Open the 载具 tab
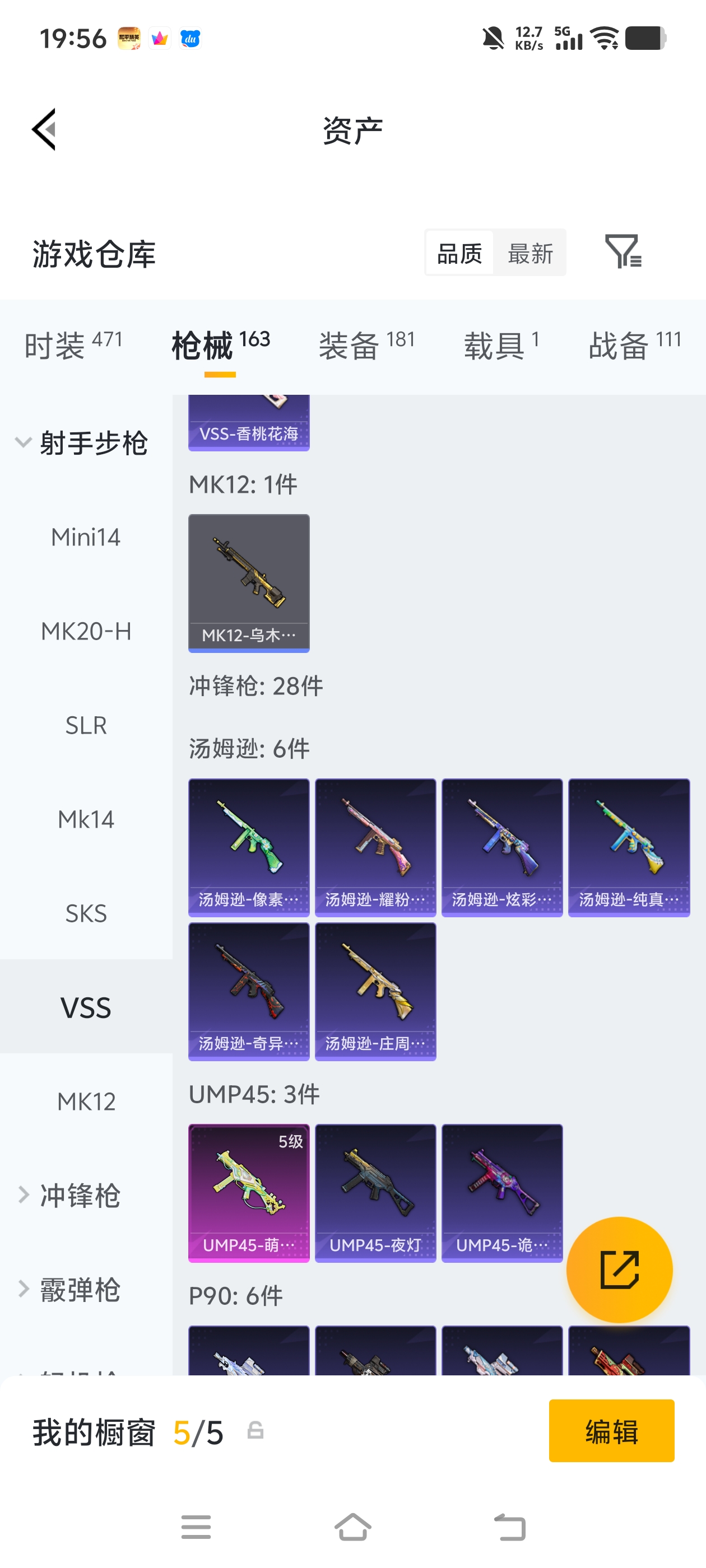Viewport: 706px width, 1568px height. (501, 345)
